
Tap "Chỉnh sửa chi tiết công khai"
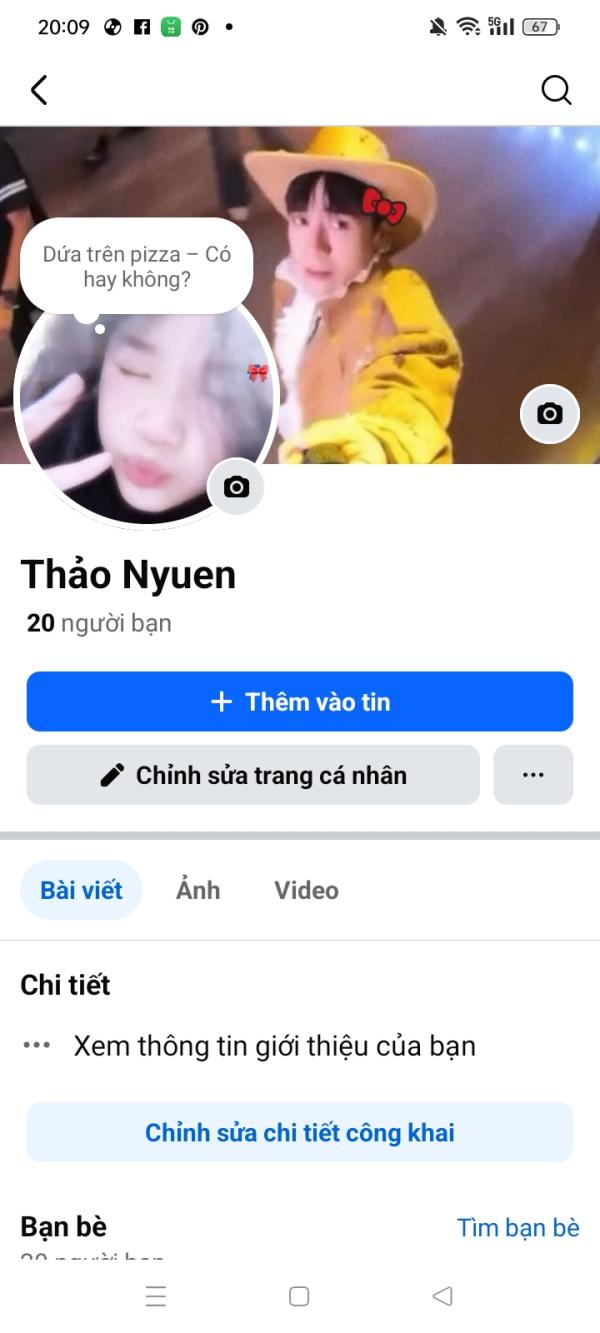pos(300,1132)
